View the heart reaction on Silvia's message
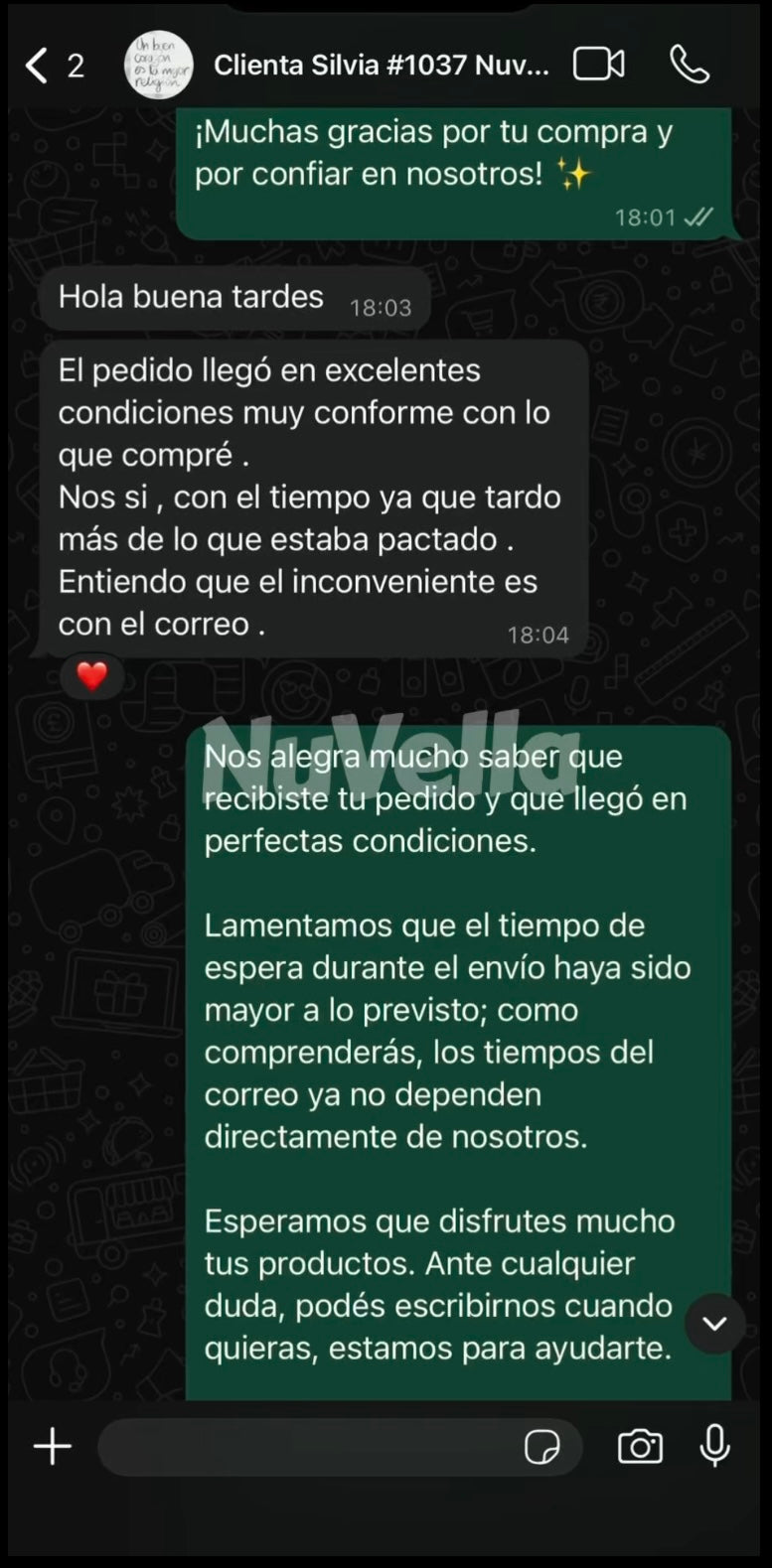This screenshot has height=1568, width=772. tap(92, 677)
